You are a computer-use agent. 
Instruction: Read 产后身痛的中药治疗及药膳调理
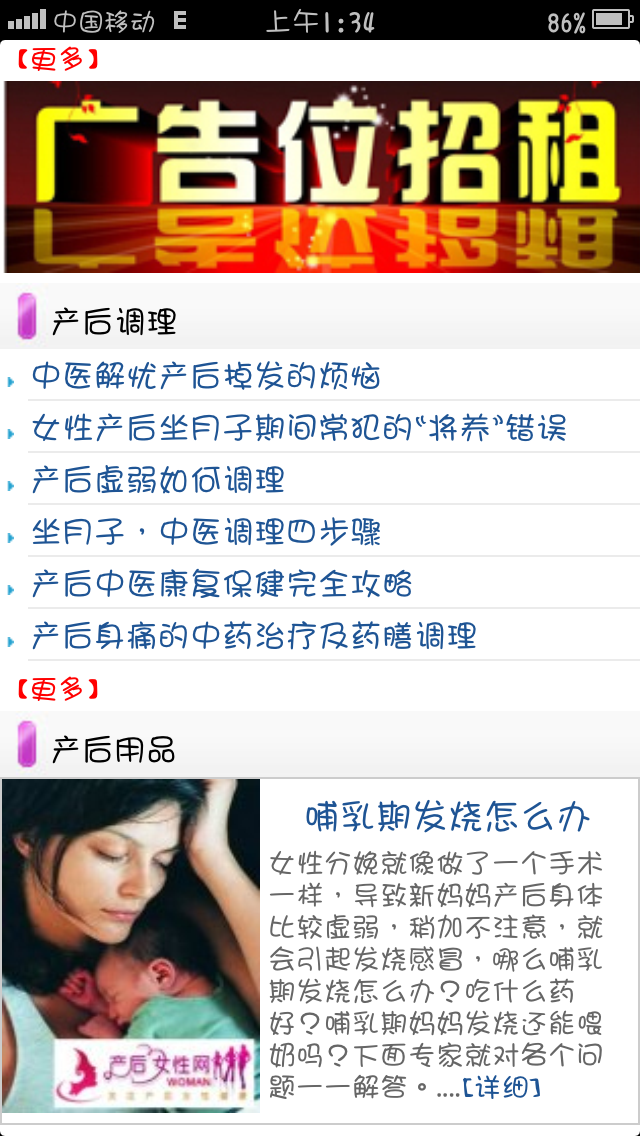tap(254, 636)
